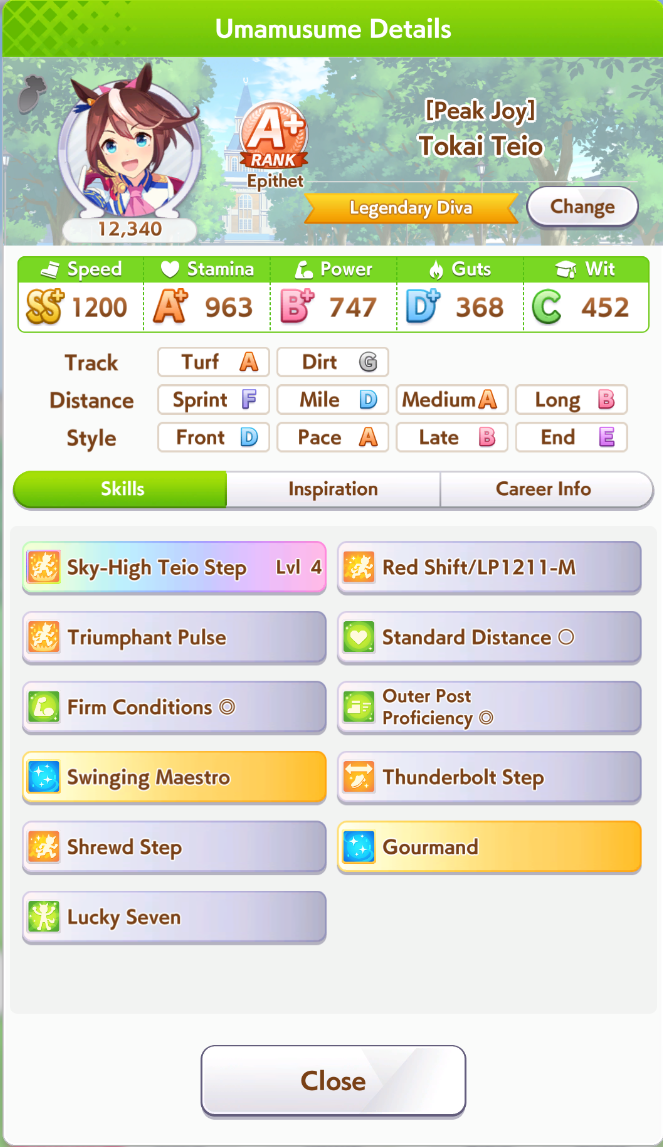The image size is (663, 1147).
Task: Tap the Change epithet button
Action: [x=583, y=207]
